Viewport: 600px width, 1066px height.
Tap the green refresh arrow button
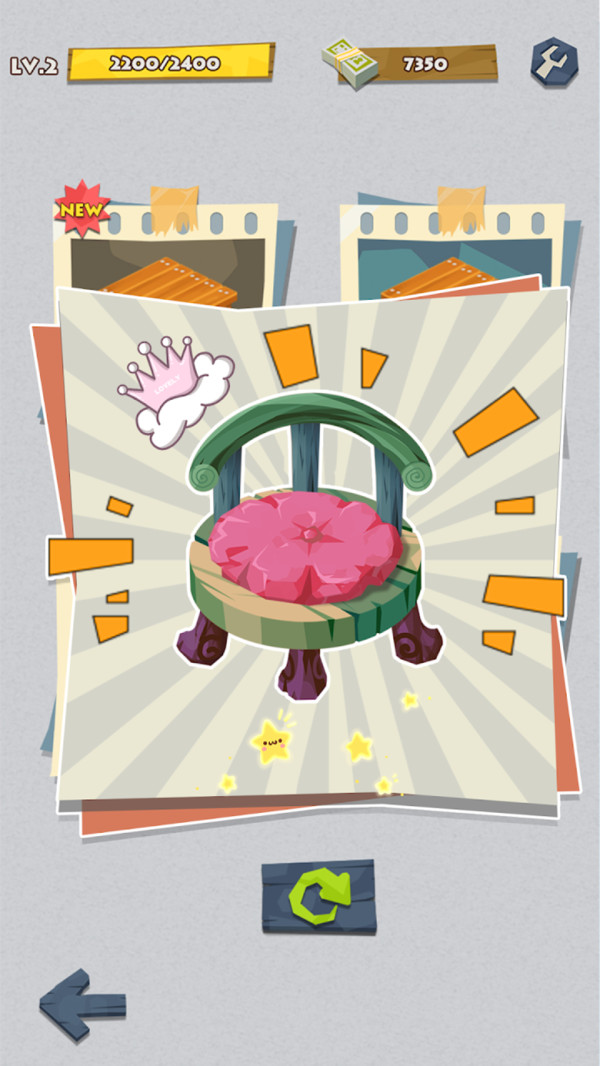(318, 896)
